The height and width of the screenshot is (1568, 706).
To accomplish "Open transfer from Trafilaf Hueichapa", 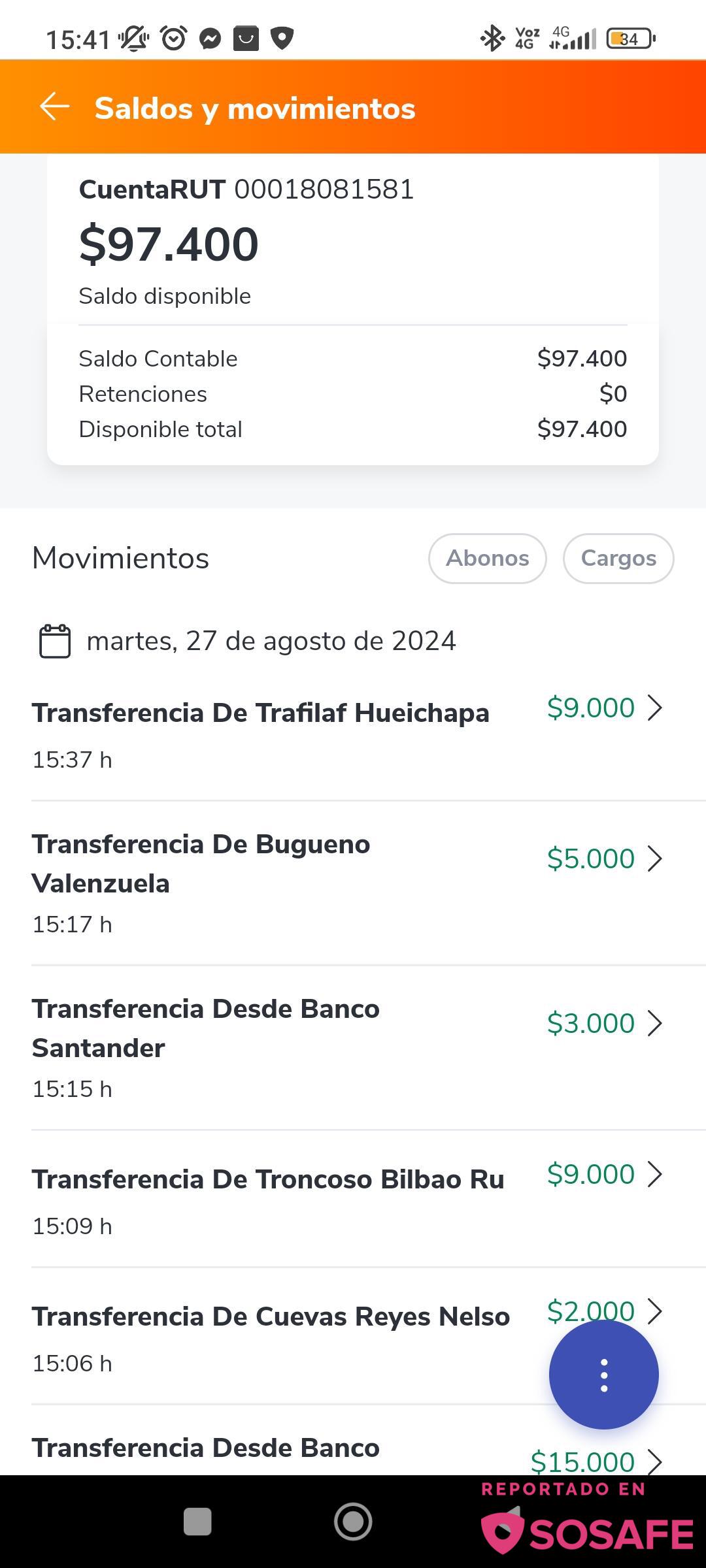I will pyautogui.click(x=353, y=735).
